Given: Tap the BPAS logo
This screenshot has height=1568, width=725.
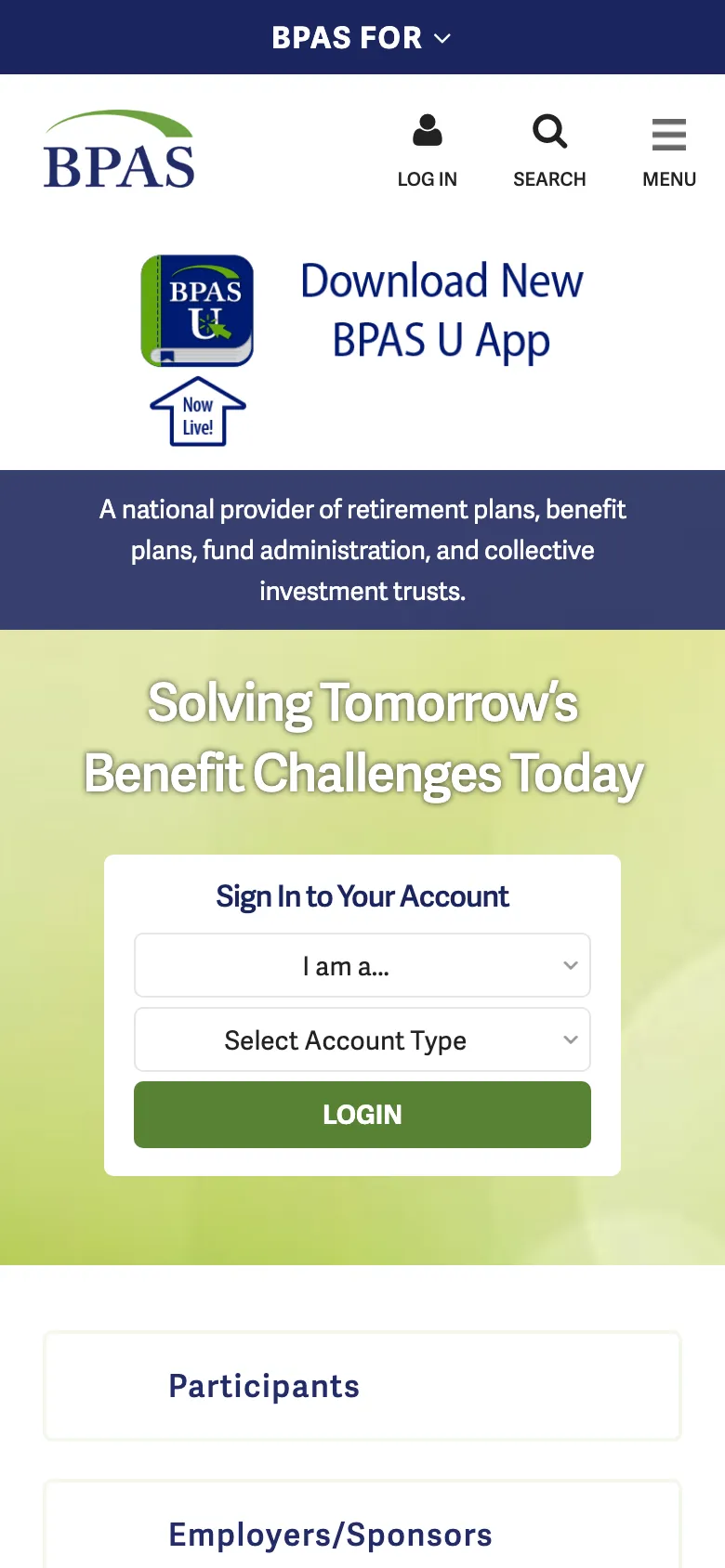Looking at the screenshot, I should coord(119,150).
